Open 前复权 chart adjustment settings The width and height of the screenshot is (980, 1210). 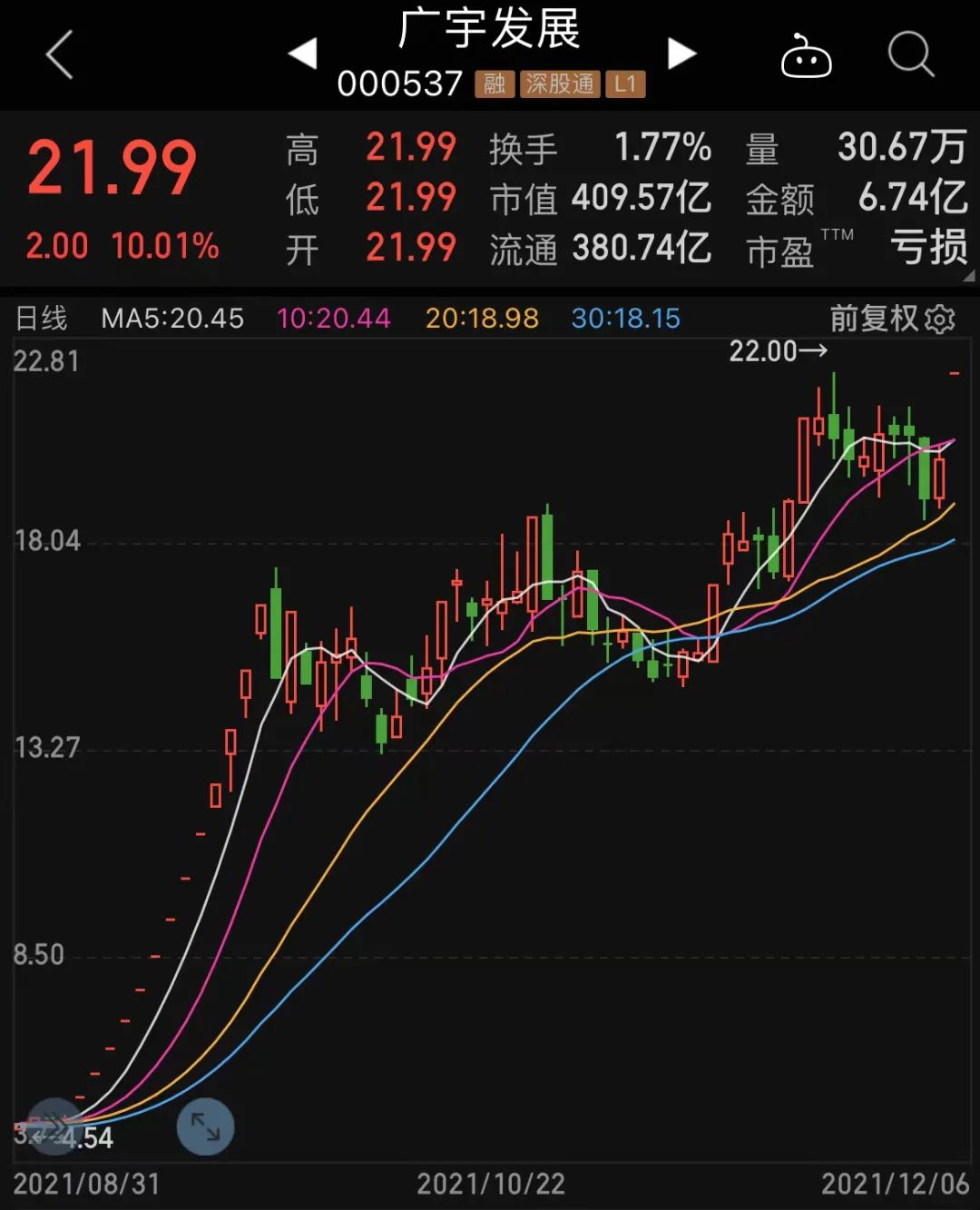point(891,319)
